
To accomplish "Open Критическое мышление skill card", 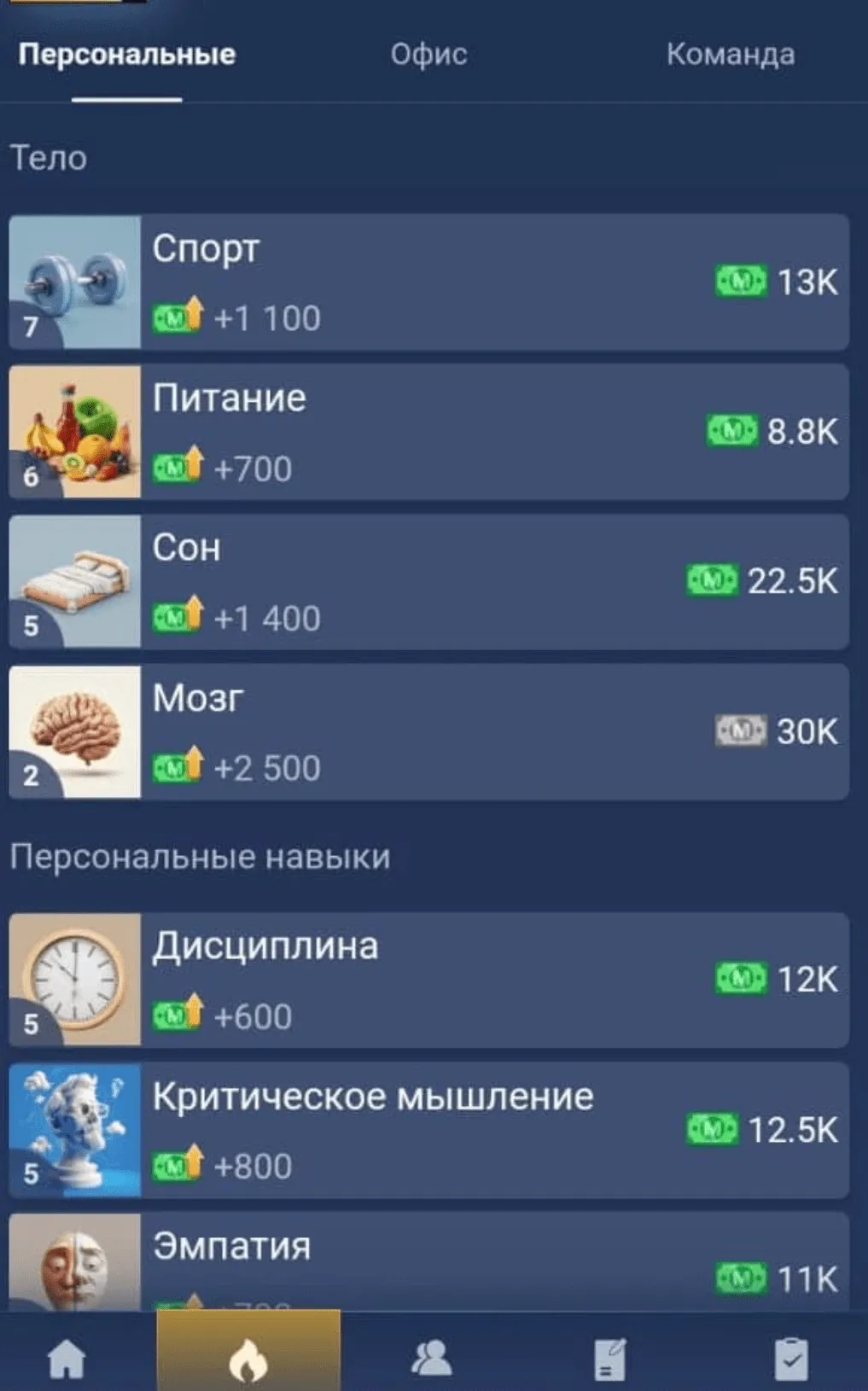I will (x=428, y=1130).
